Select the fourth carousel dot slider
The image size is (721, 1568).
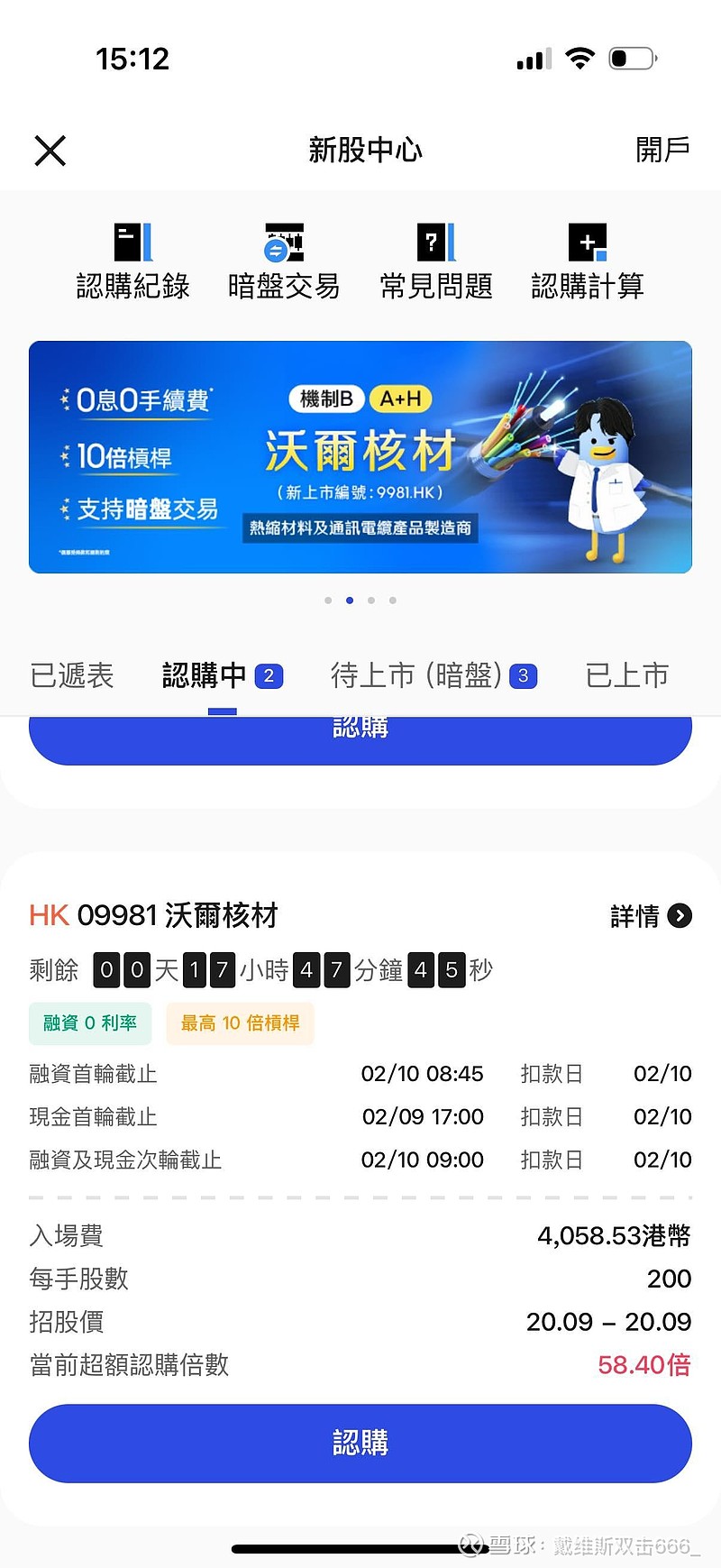[393, 600]
